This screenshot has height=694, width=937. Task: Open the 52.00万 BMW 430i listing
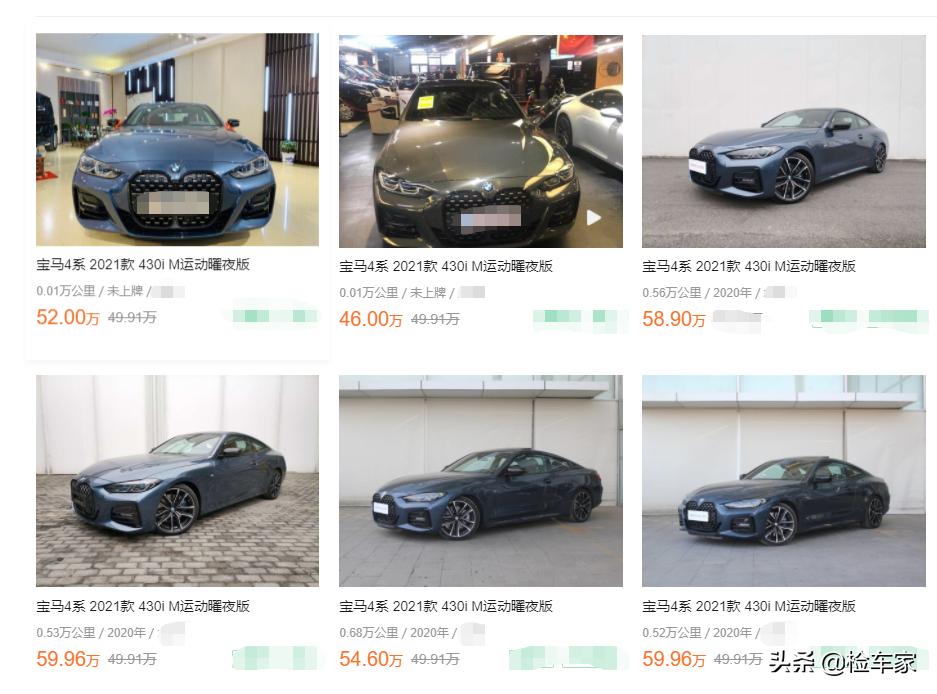[x=177, y=141]
